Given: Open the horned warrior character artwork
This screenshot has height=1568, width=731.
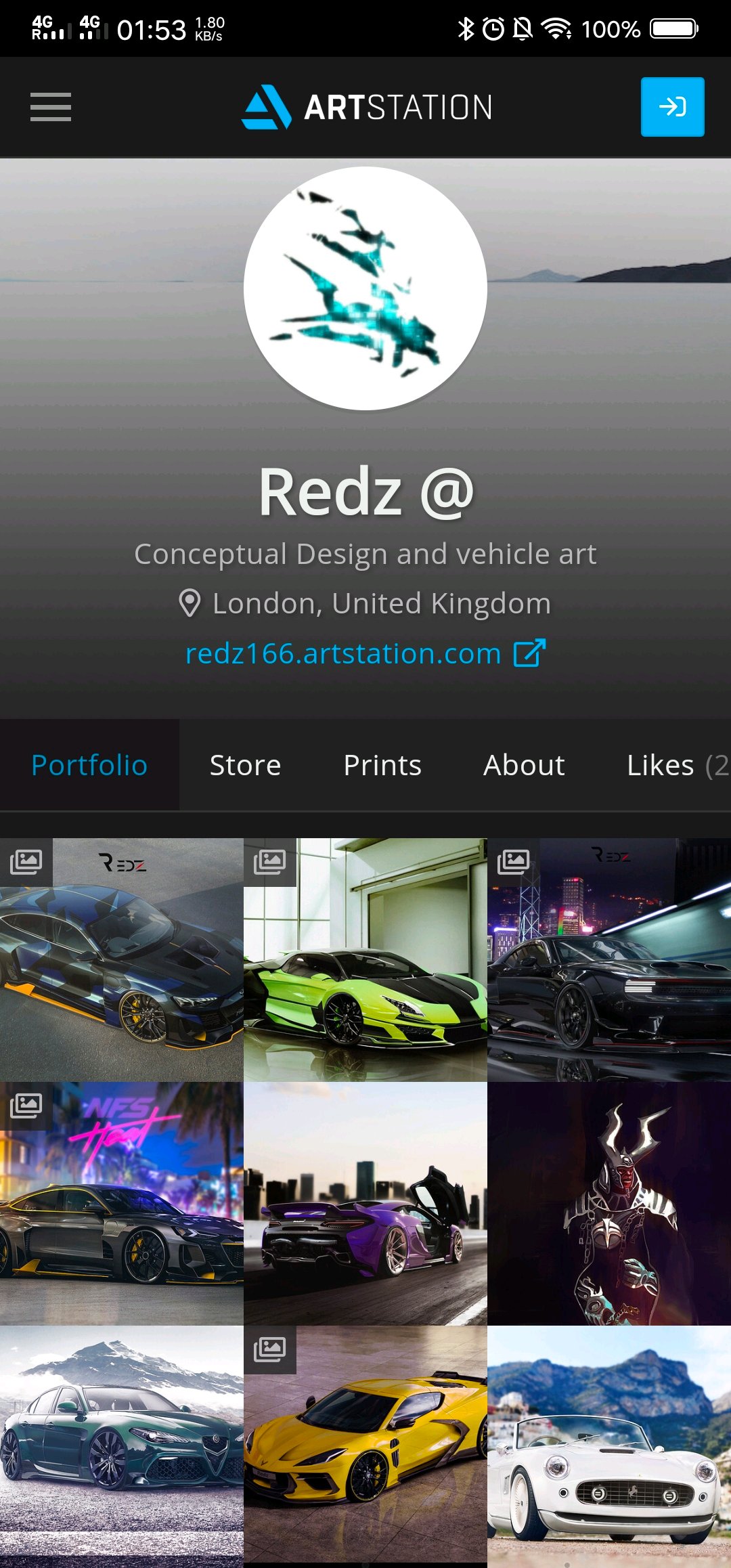Looking at the screenshot, I should pyautogui.click(x=609, y=1204).
